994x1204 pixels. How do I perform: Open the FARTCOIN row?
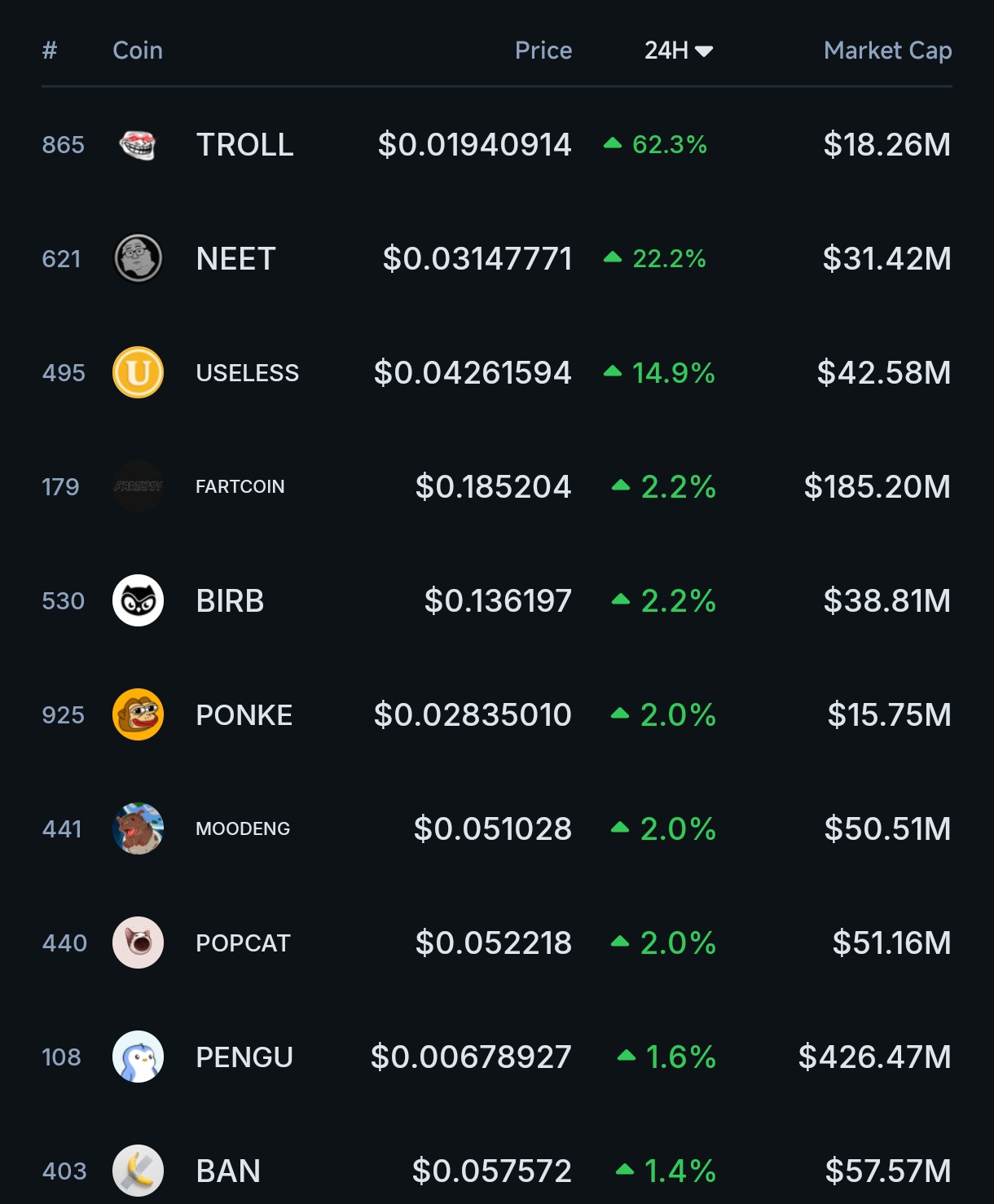pos(240,487)
